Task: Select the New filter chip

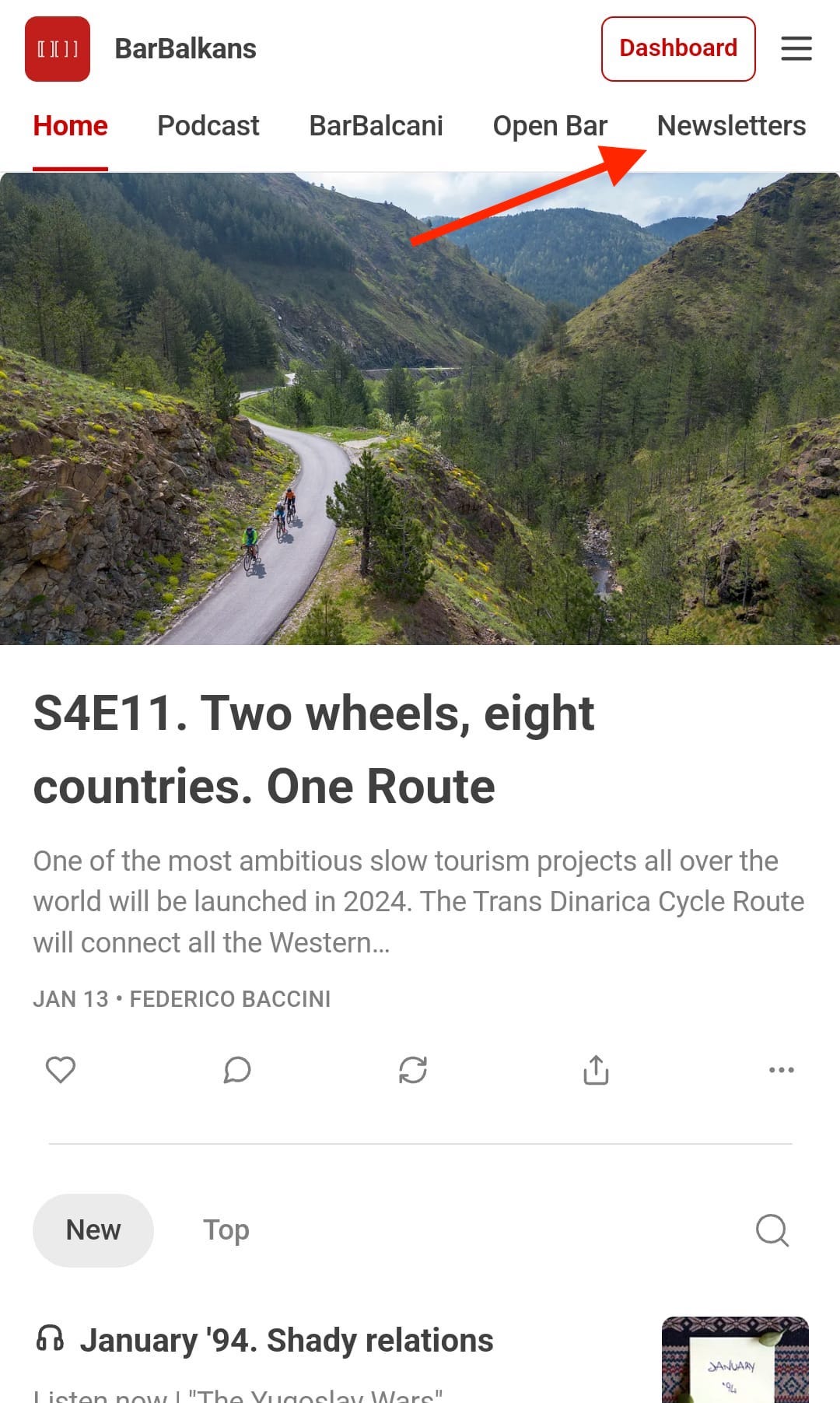Action: point(93,1230)
